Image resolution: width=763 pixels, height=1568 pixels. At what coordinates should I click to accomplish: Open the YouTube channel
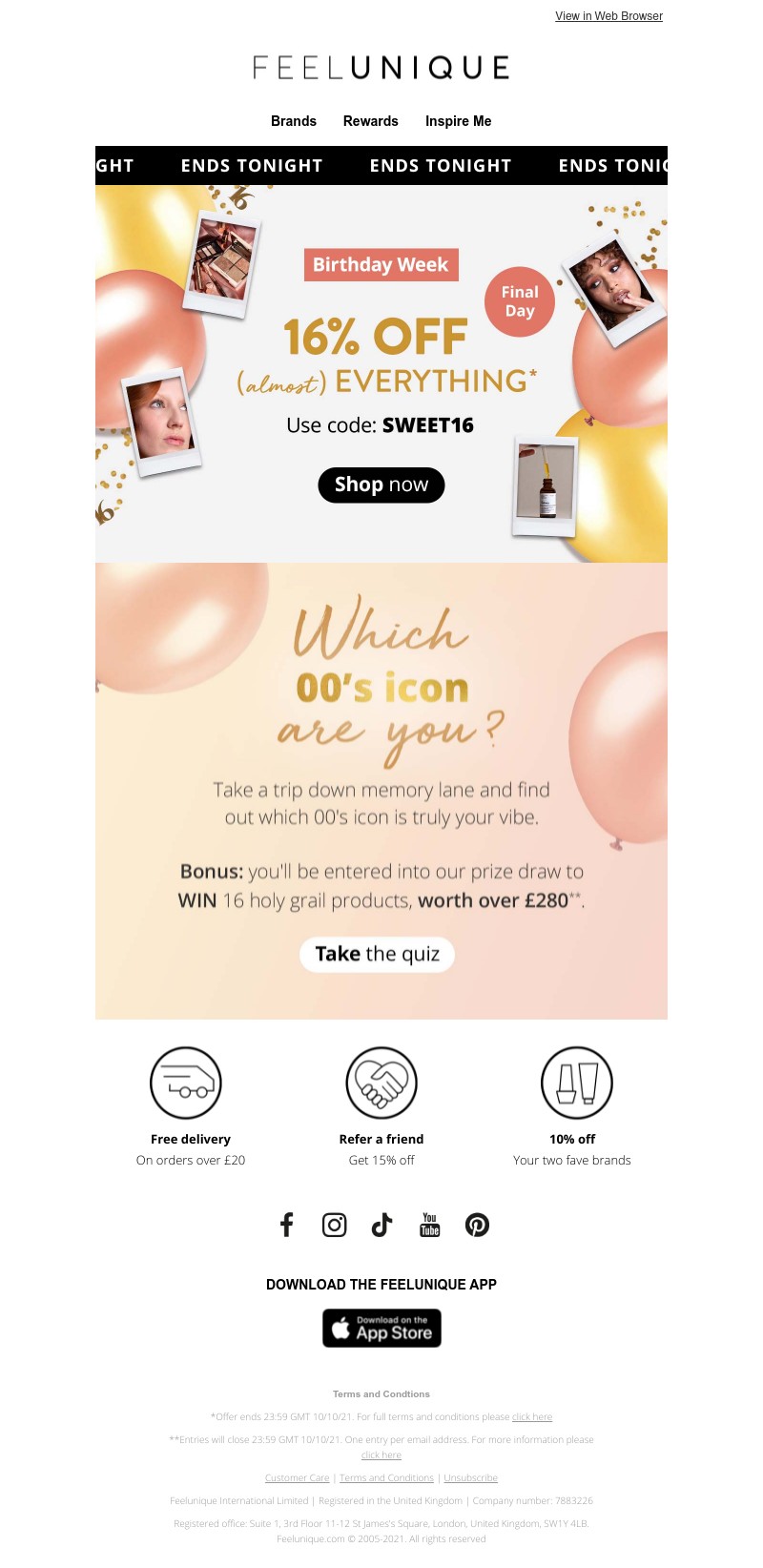coord(429,1225)
